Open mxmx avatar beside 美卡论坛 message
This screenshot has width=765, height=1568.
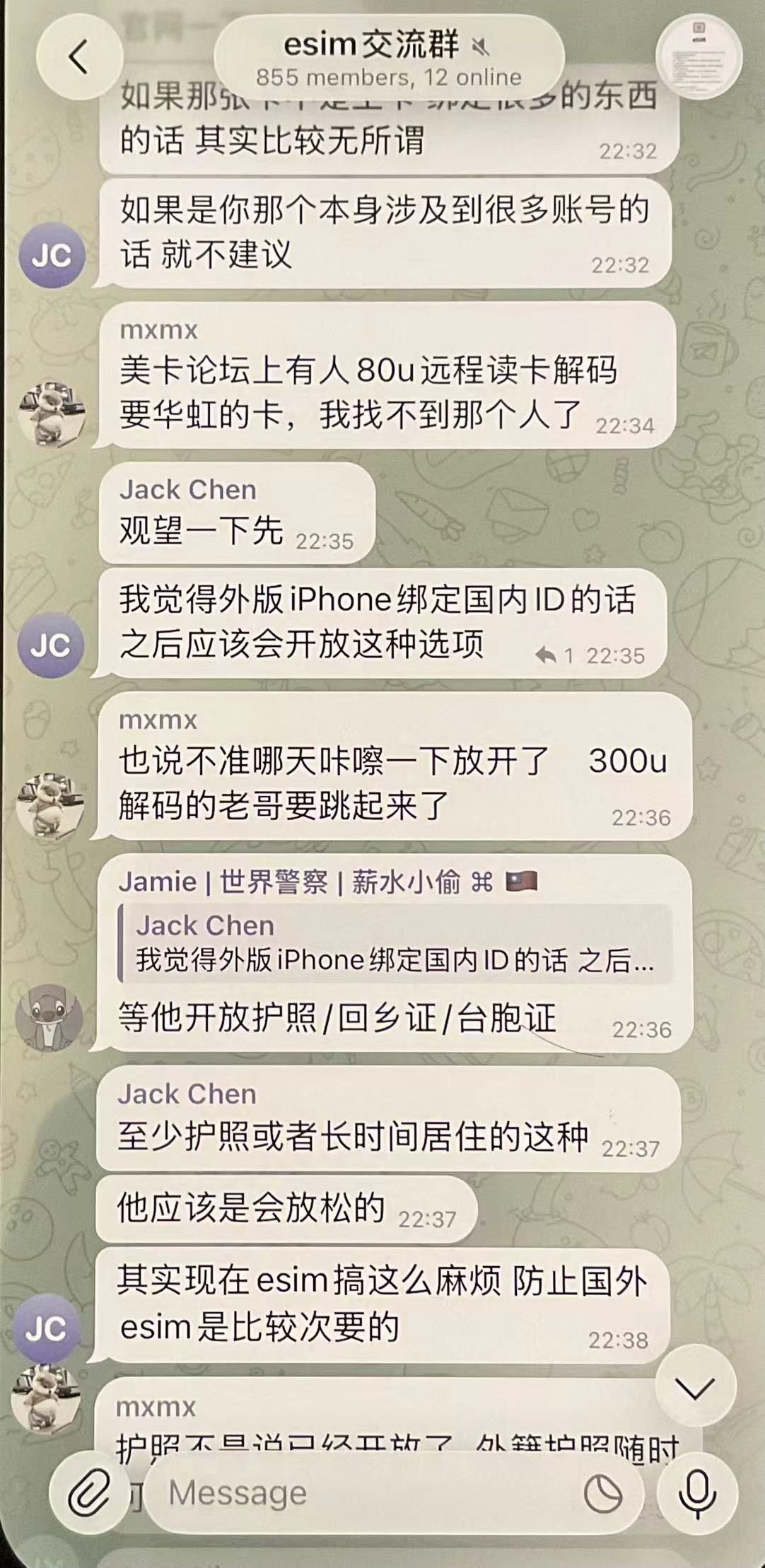click(51, 414)
